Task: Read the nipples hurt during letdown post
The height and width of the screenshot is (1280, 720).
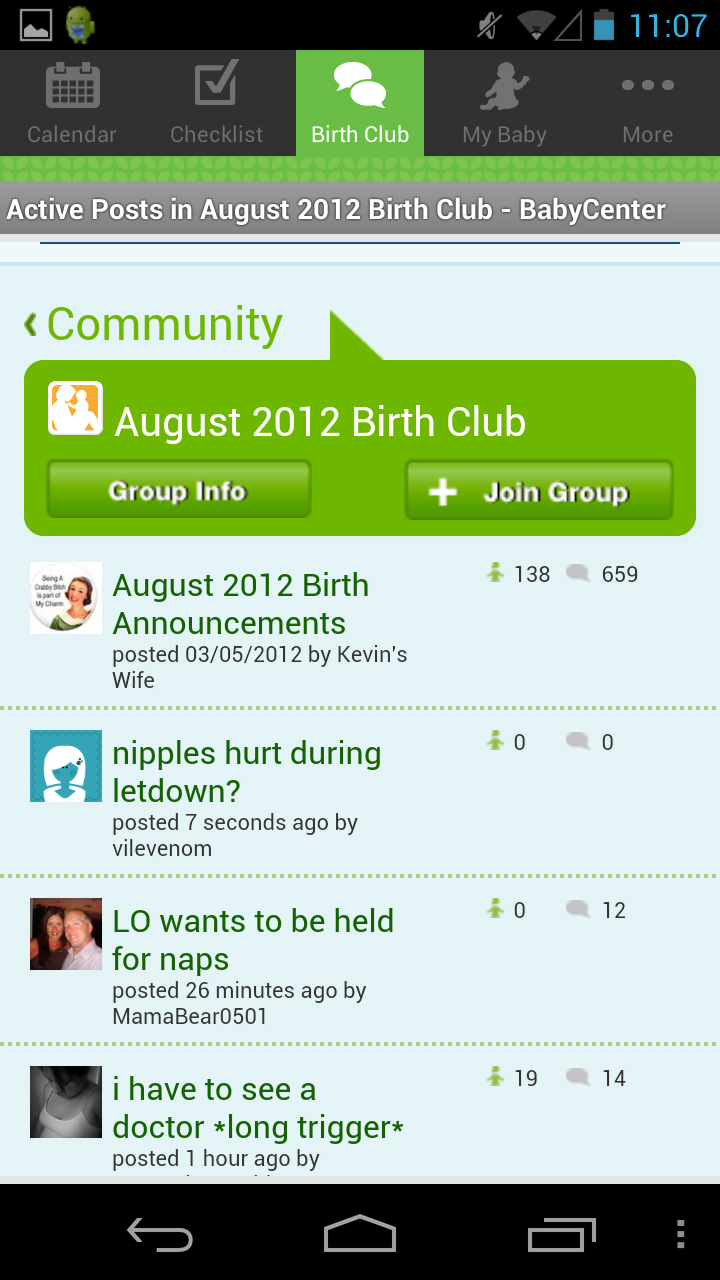Action: (x=247, y=772)
